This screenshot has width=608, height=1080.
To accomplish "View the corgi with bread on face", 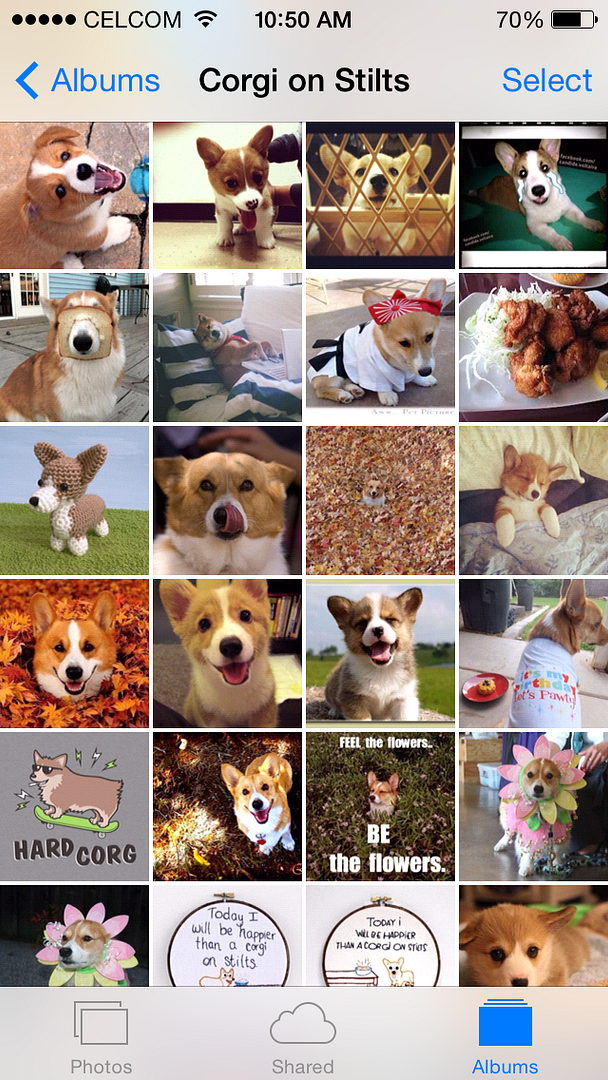I will (74, 347).
